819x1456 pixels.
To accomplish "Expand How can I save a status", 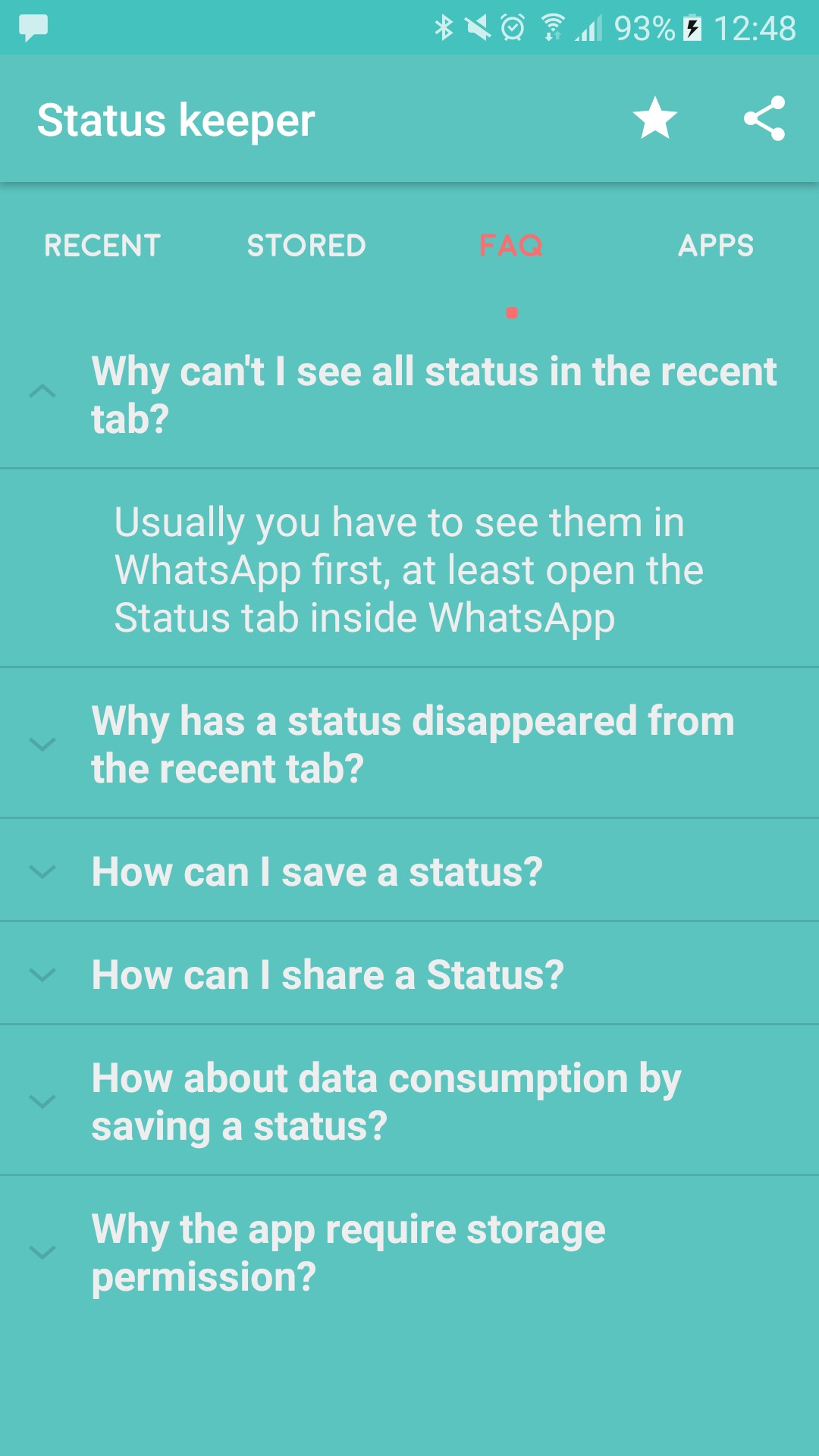I will click(x=409, y=872).
